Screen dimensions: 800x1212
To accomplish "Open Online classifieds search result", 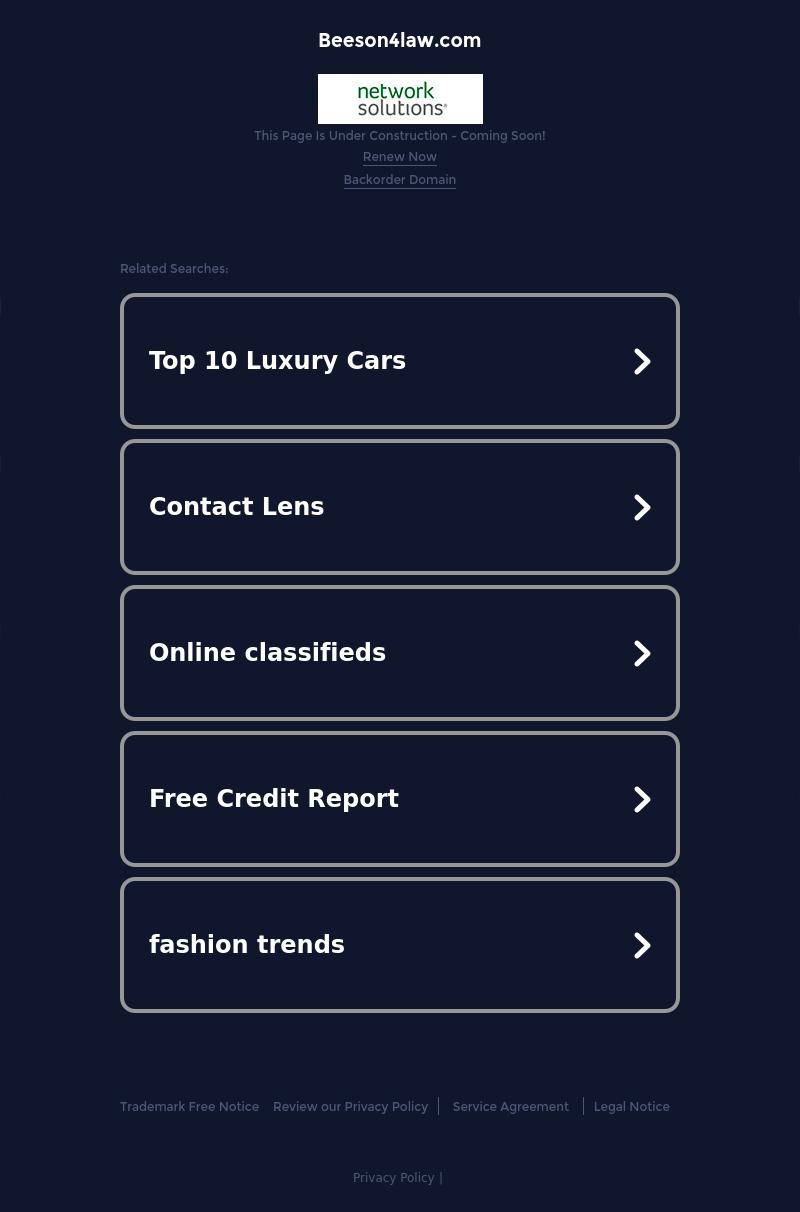I will tap(400, 653).
